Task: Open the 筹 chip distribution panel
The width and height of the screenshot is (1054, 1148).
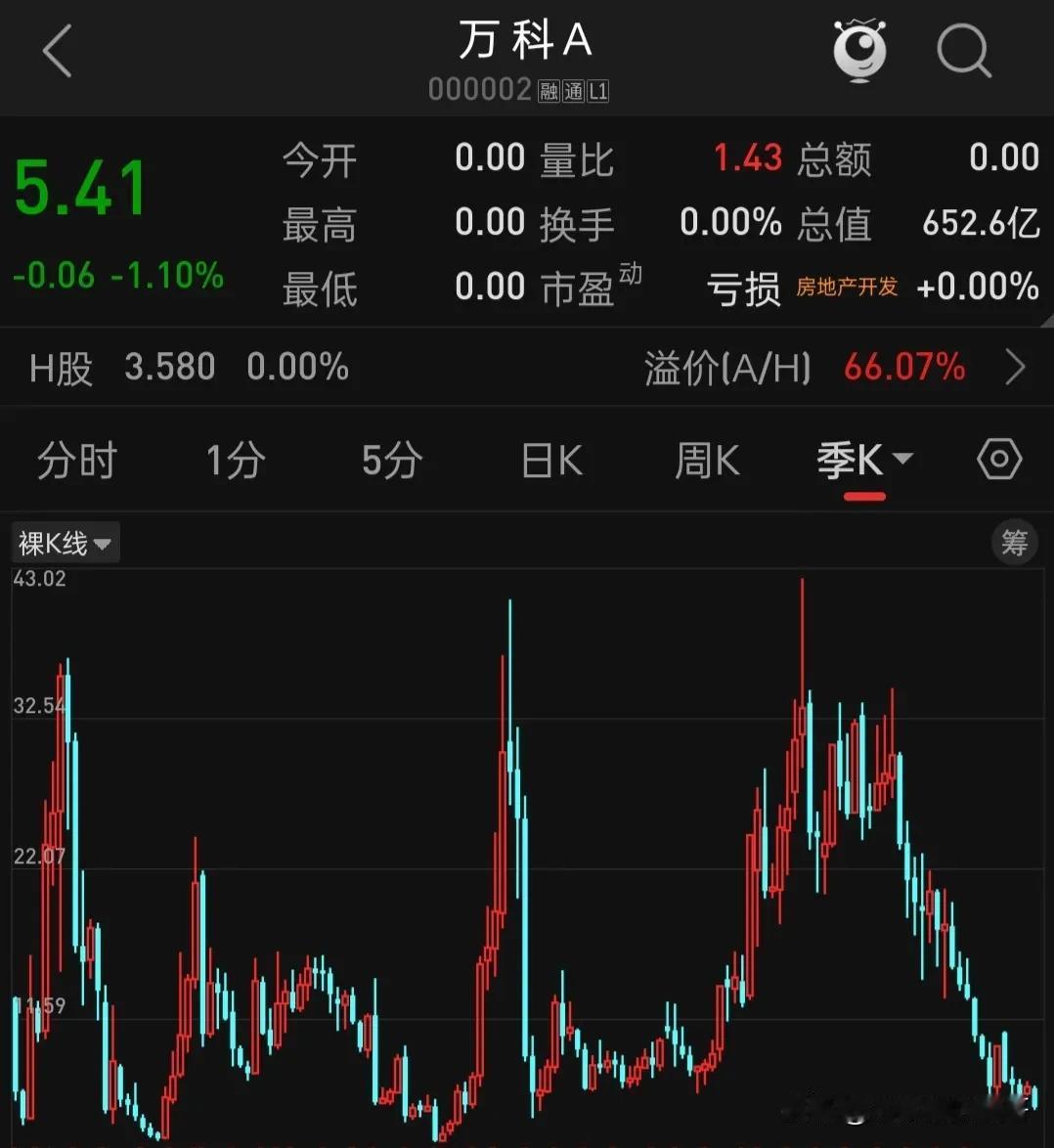Action: (1014, 542)
